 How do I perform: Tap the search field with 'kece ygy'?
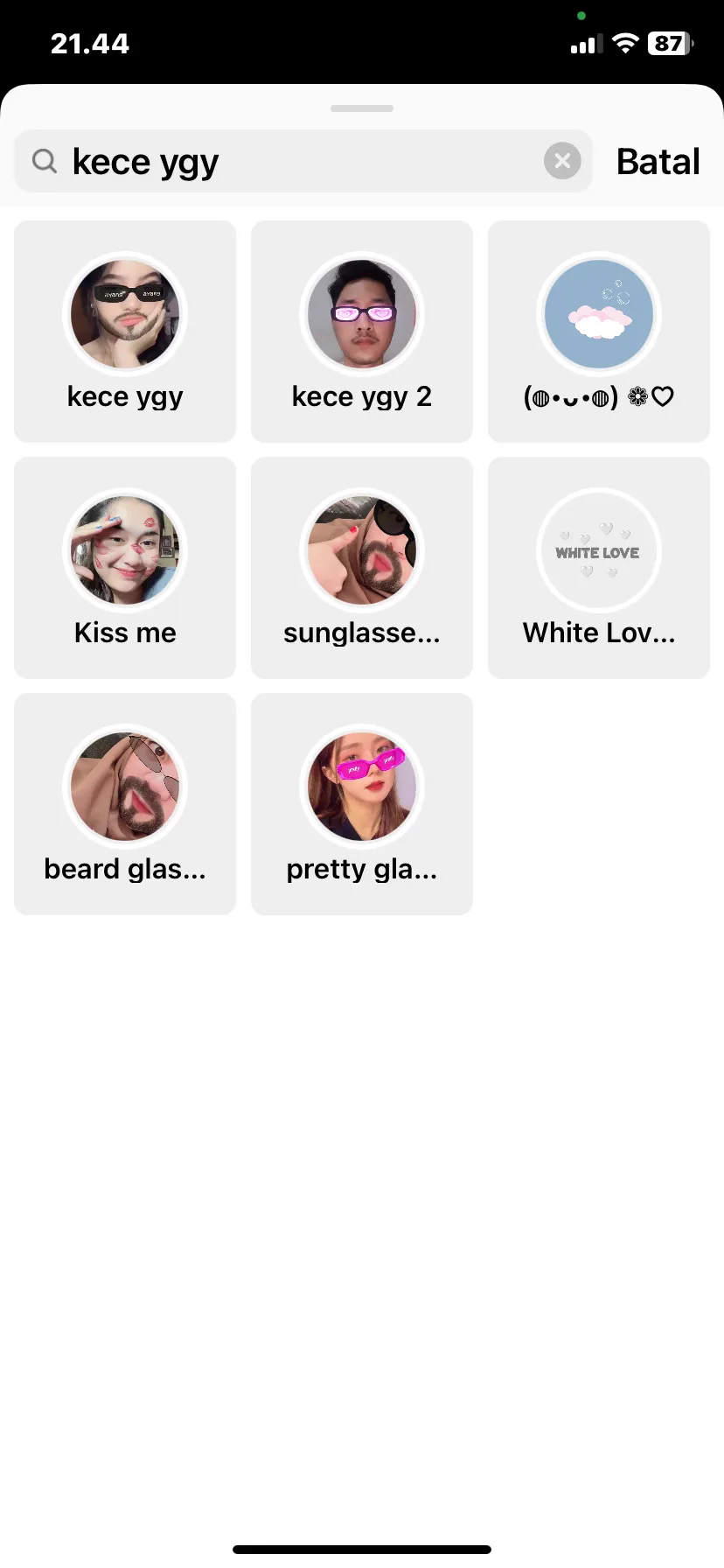click(x=289, y=162)
